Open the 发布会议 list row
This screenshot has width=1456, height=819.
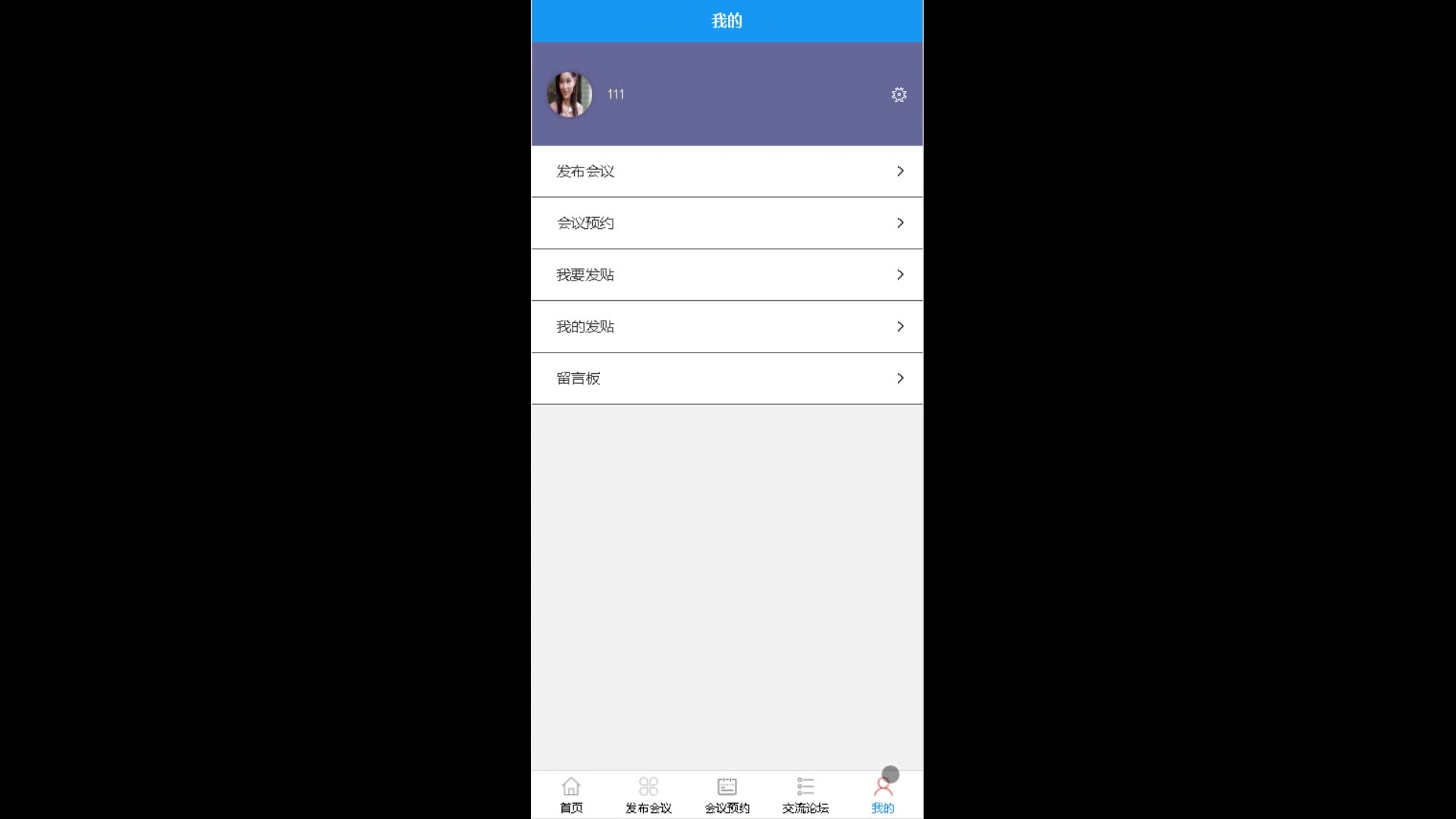click(726, 171)
